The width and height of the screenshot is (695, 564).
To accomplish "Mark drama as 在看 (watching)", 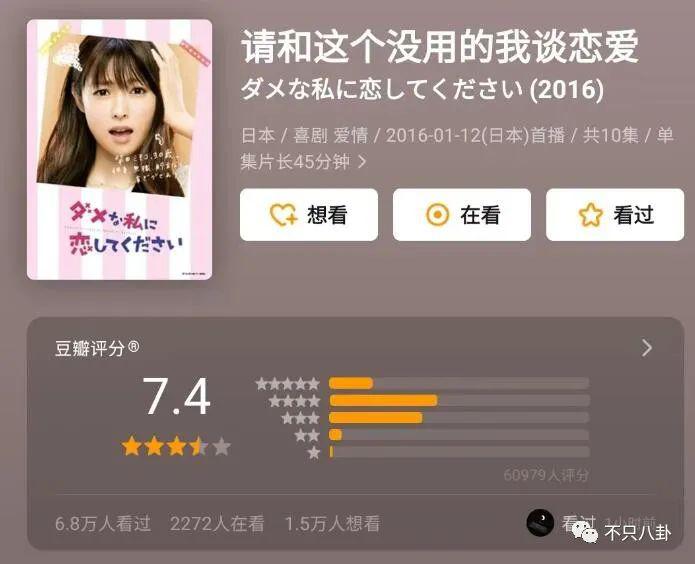I will [x=461, y=215].
